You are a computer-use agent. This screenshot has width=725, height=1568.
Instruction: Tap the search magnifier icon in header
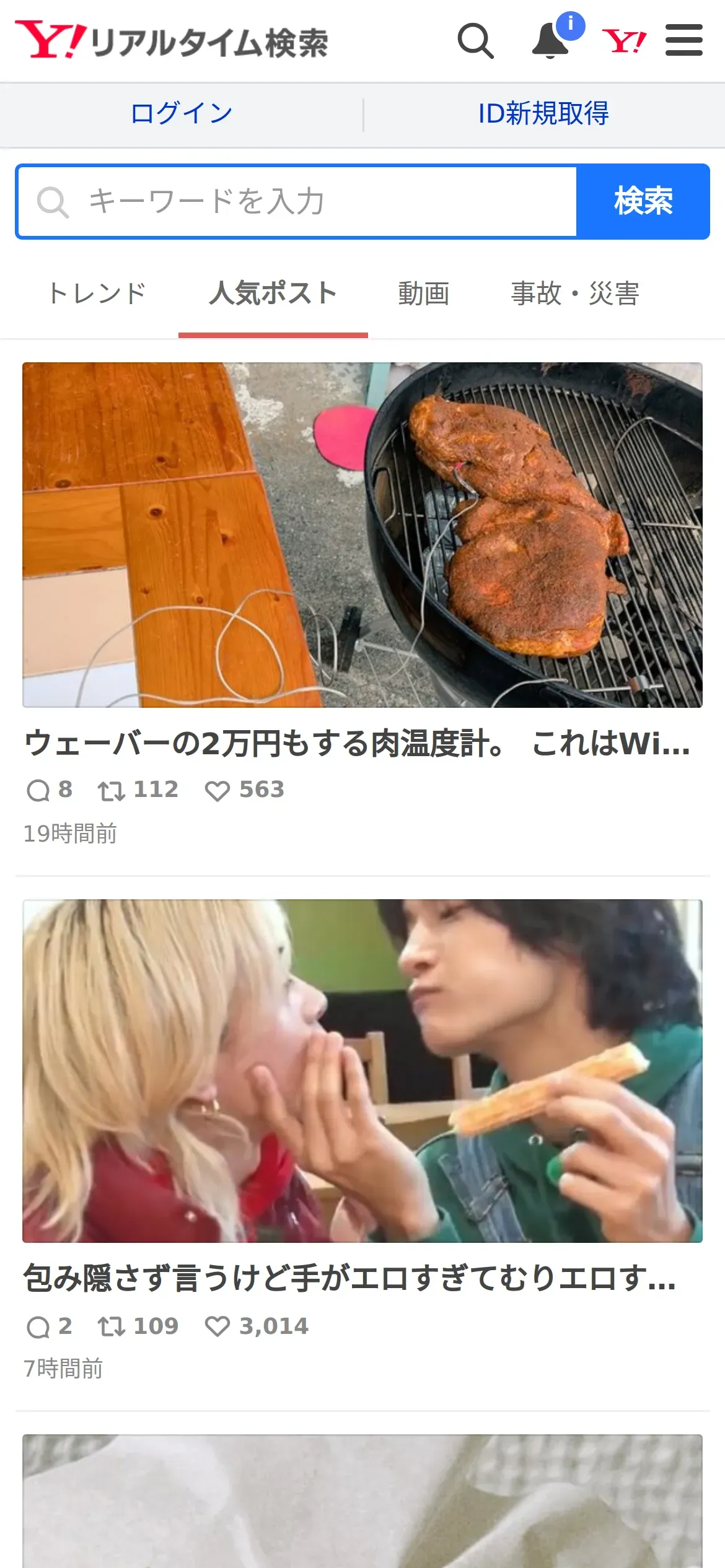click(x=475, y=41)
